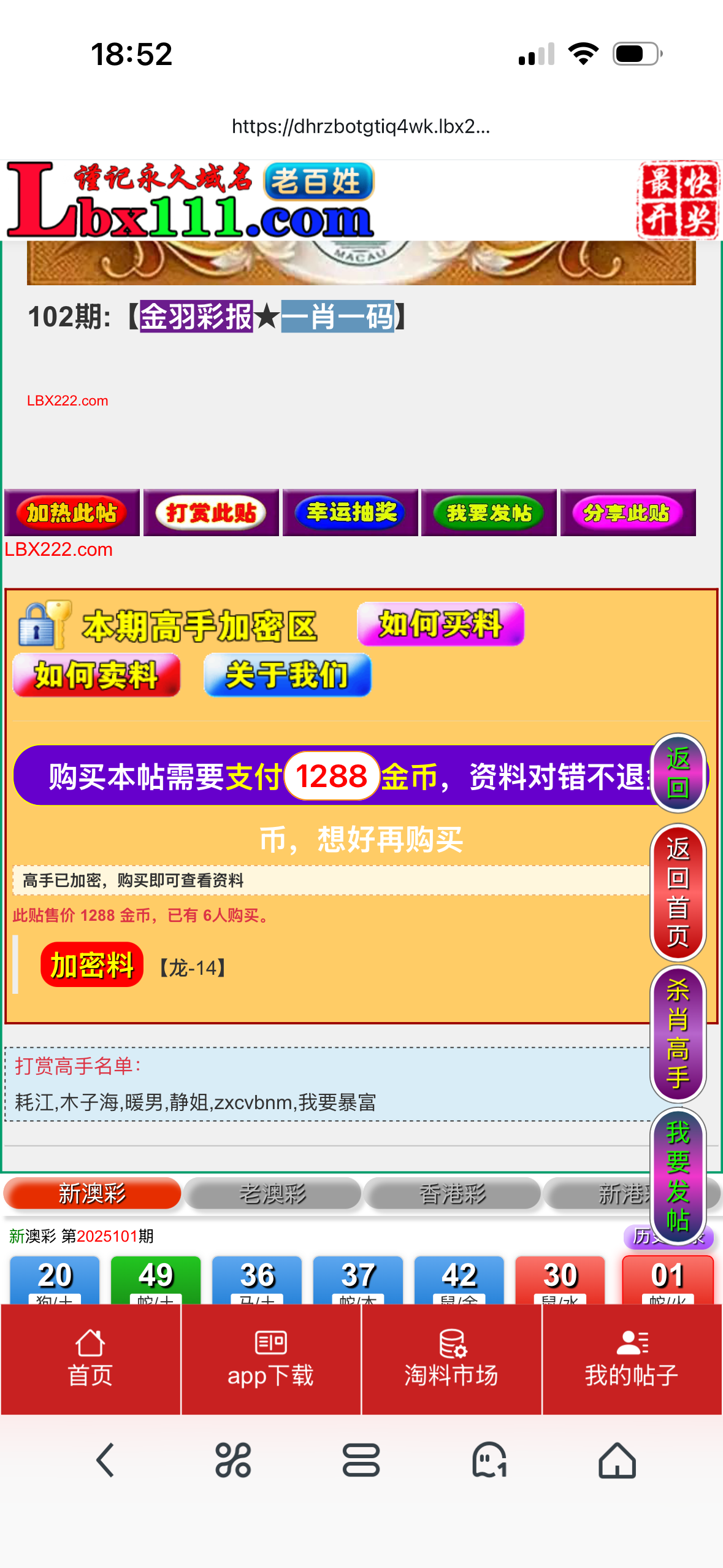This screenshot has height=1568, width=723.
Task: Open the 如何买料 guide
Action: 440,625
